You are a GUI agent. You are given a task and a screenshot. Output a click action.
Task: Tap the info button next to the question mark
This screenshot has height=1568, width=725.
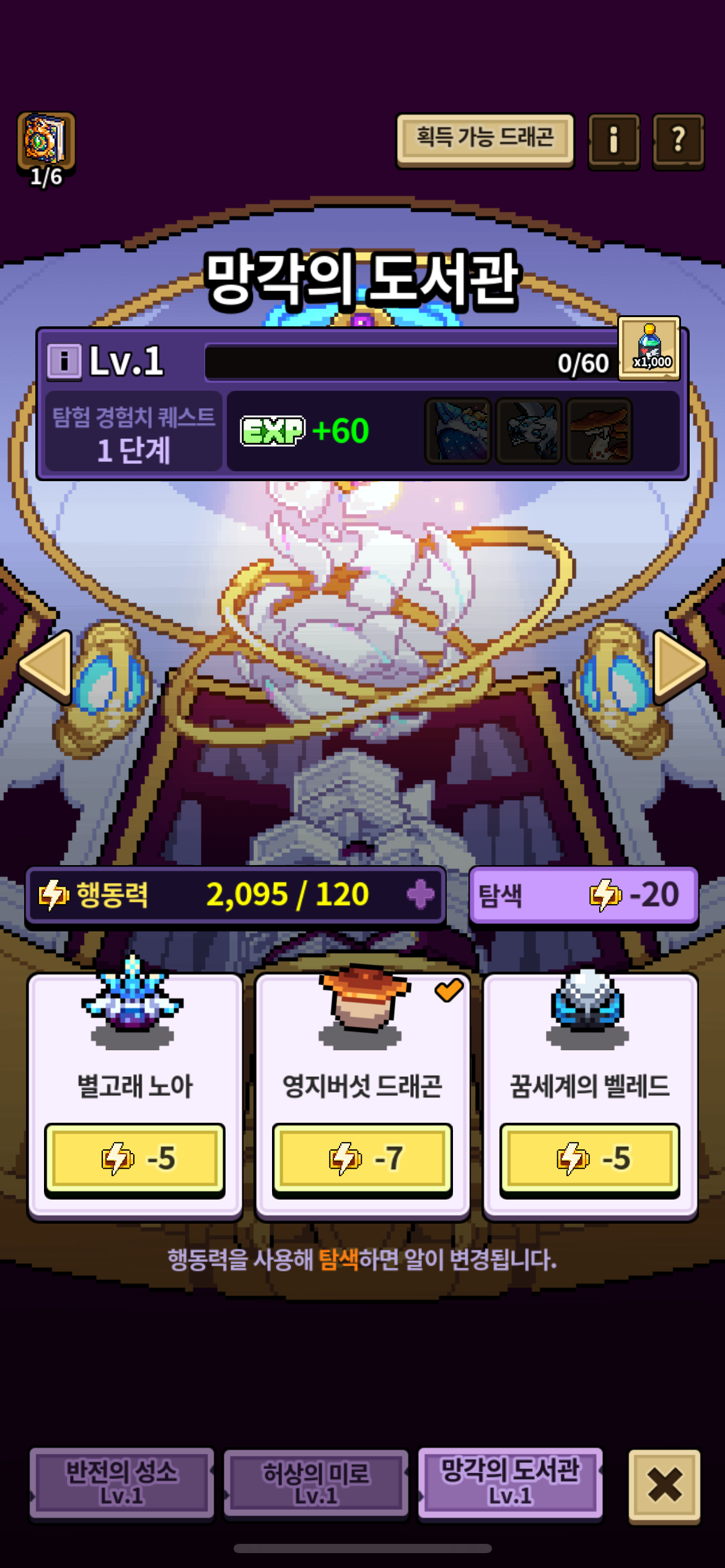613,141
